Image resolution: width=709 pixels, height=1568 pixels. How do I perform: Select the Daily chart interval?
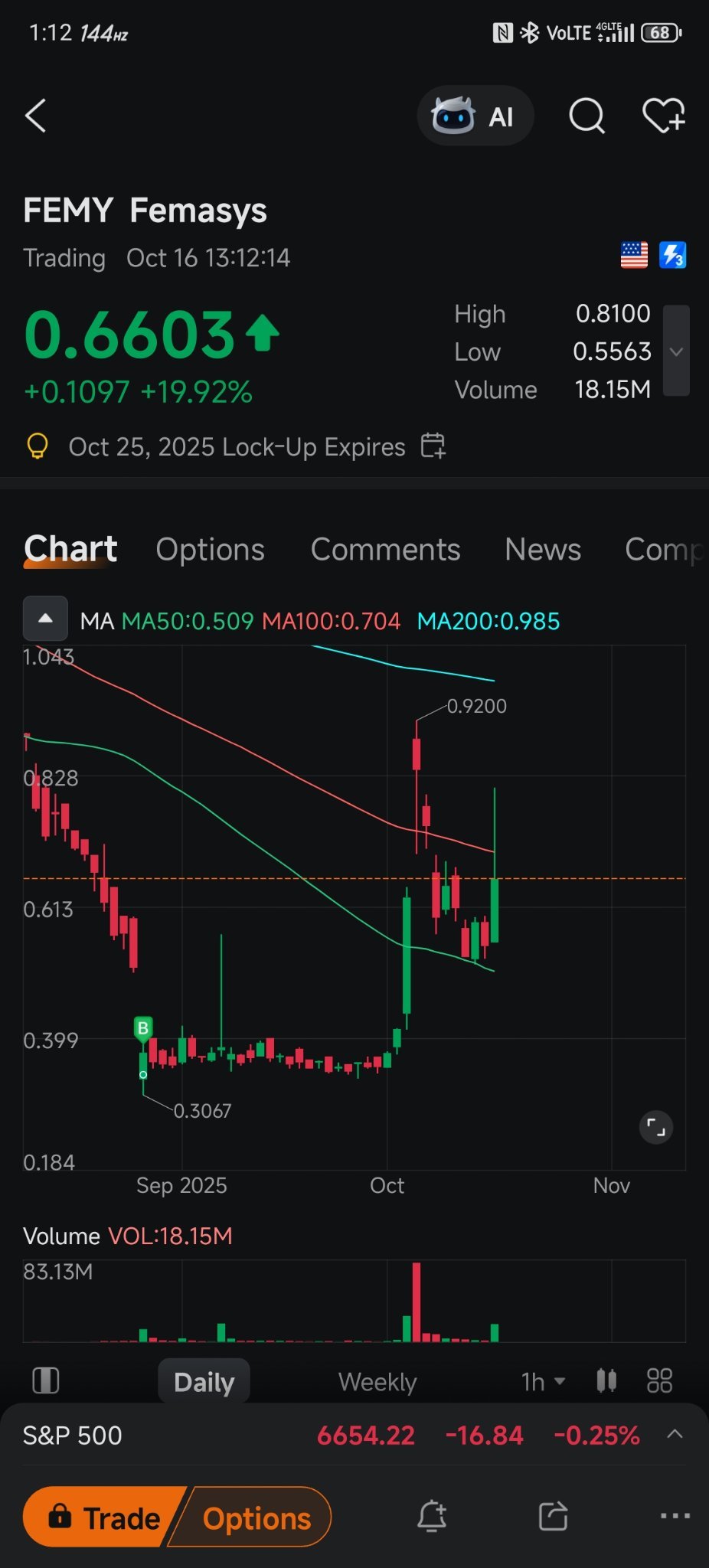coord(204,1382)
